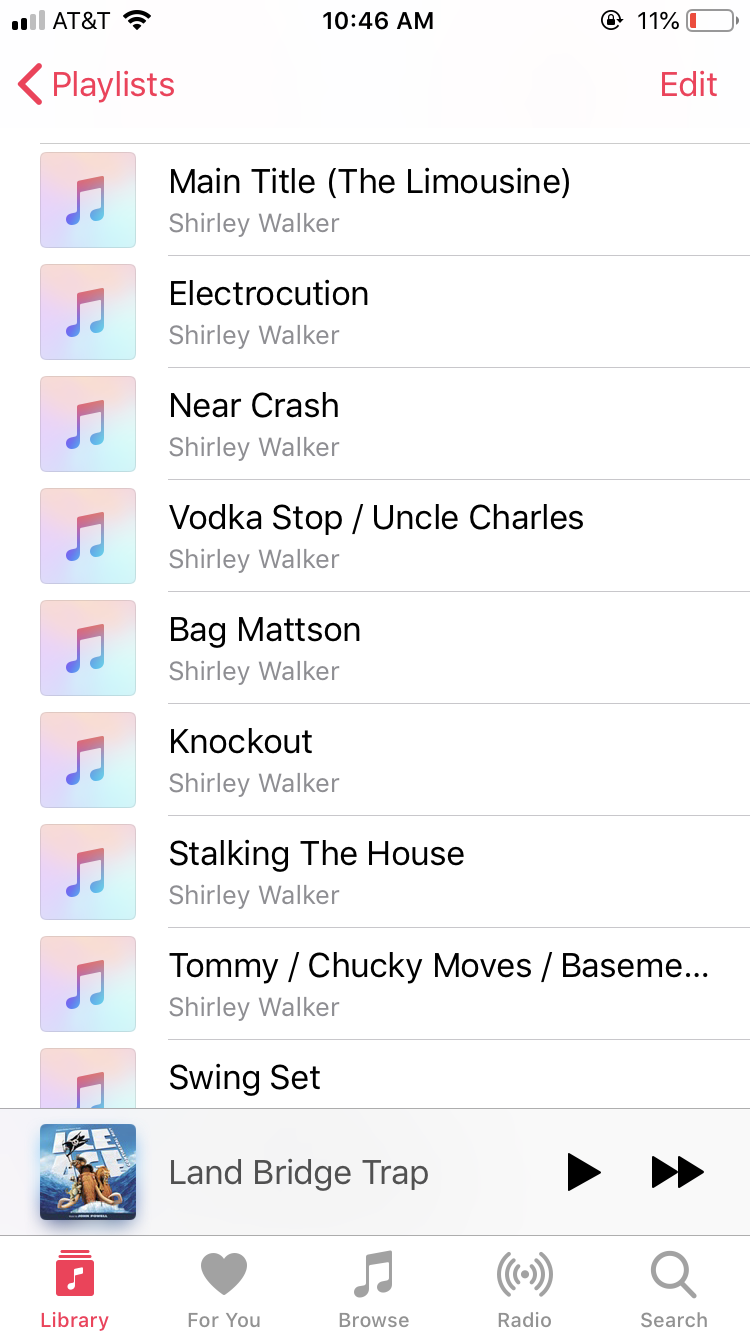
Task: Select the song Near Crash
Action: pos(395,424)
